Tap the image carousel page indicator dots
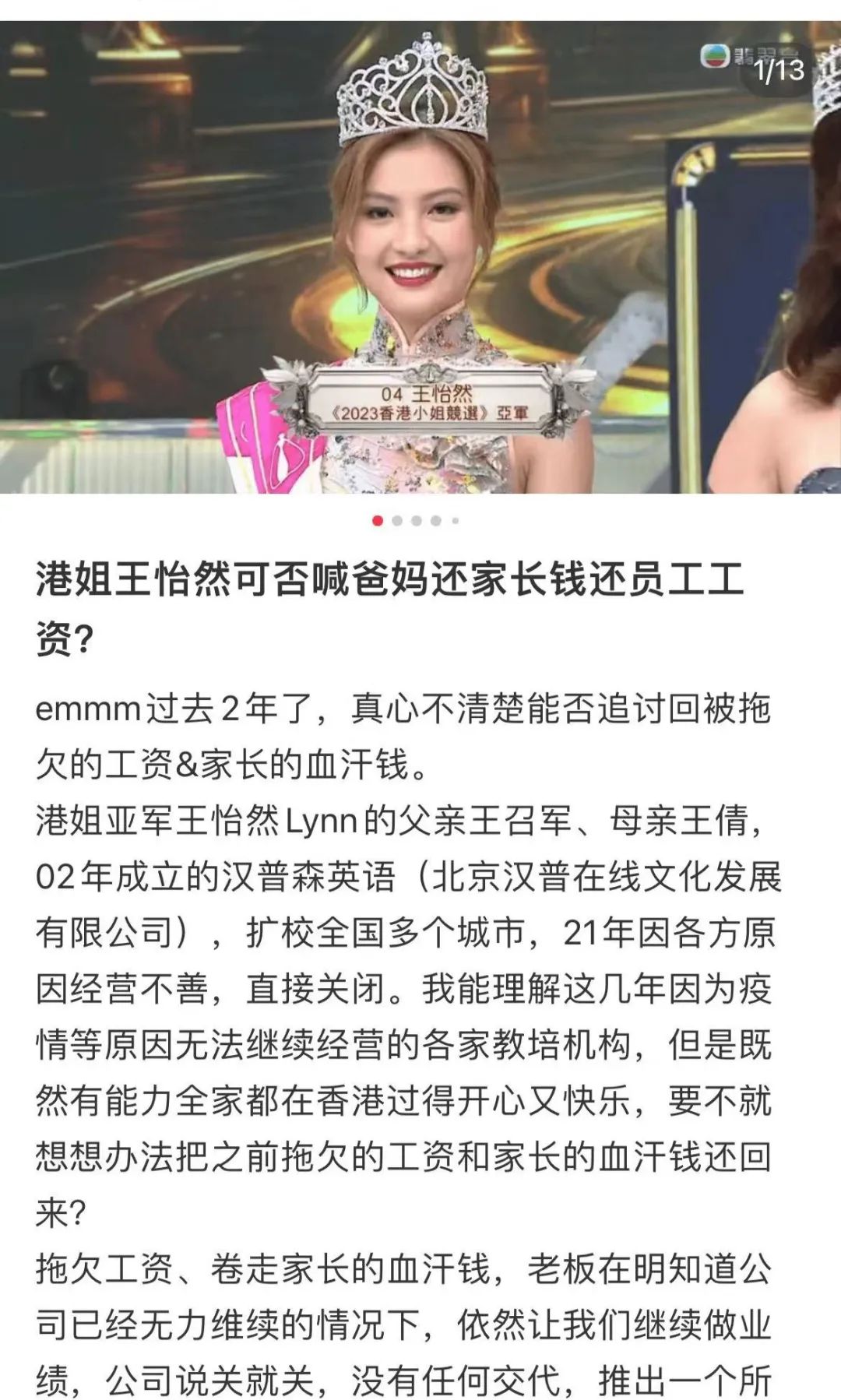Screen dimensions: 841x1400 416,520
